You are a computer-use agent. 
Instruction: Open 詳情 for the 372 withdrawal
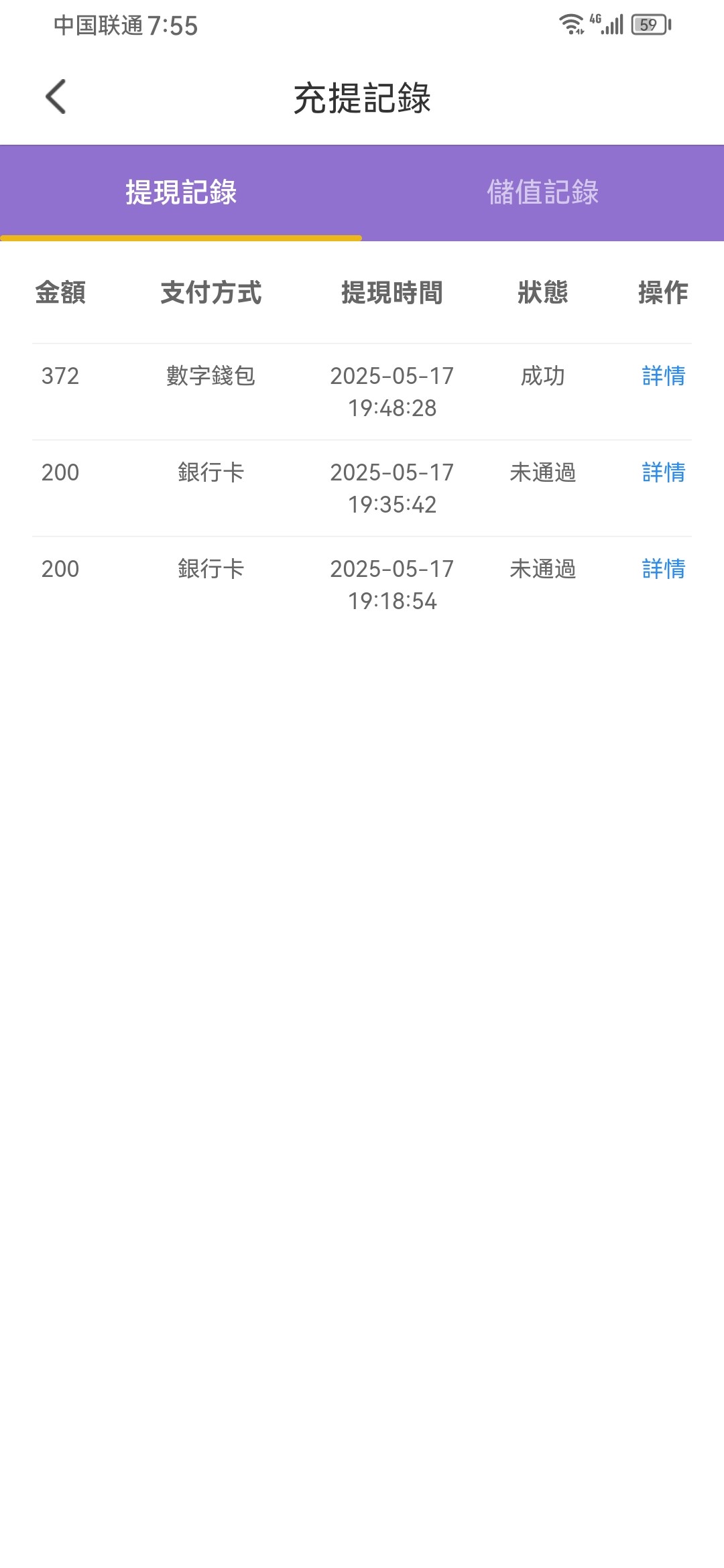663,376
